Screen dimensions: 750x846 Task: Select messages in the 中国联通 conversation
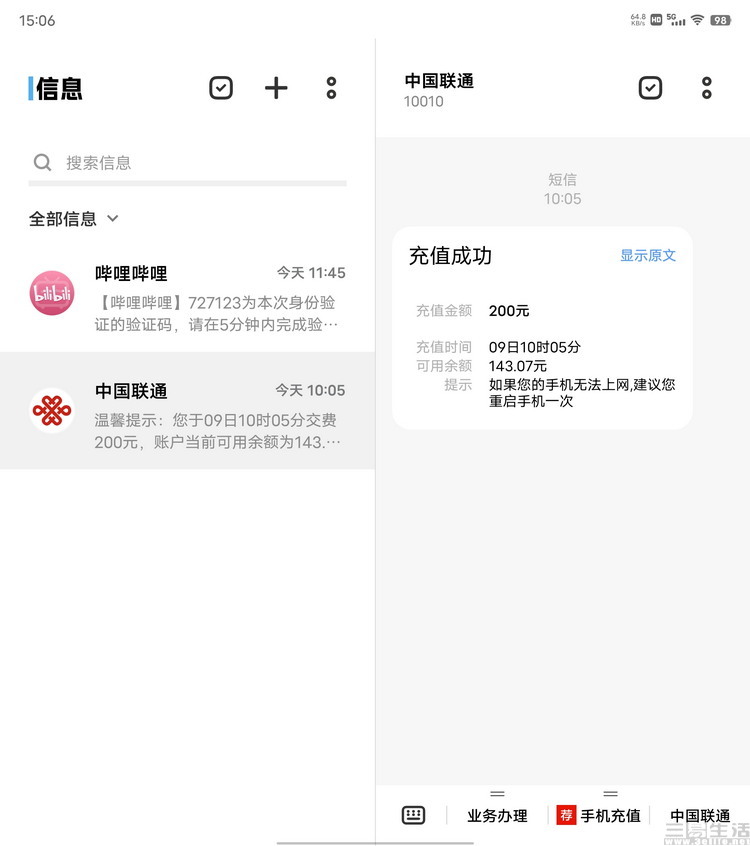point(650,88)
